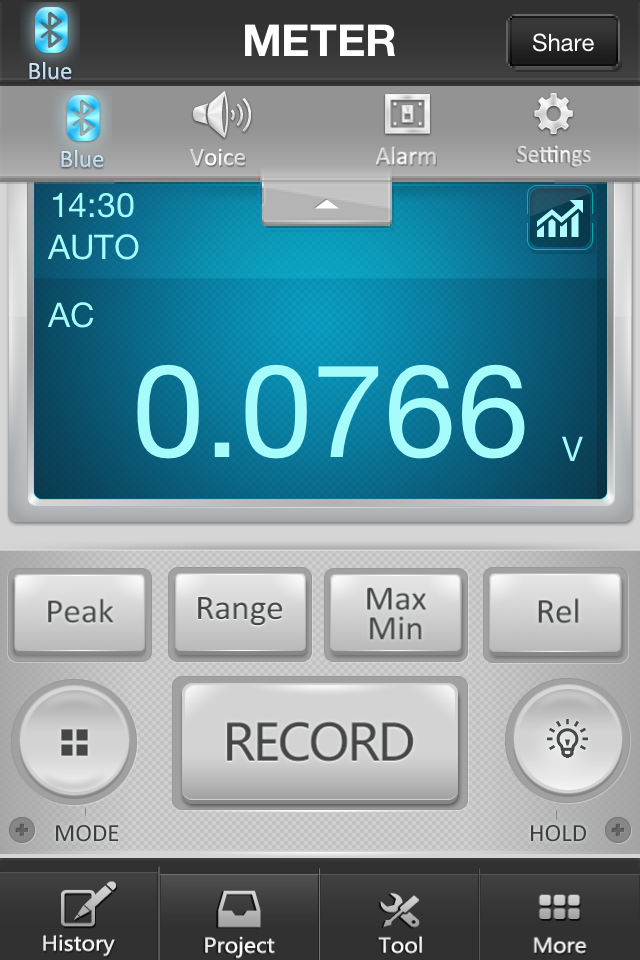
Task: Open the Alarm option
Action: [406, 130]
